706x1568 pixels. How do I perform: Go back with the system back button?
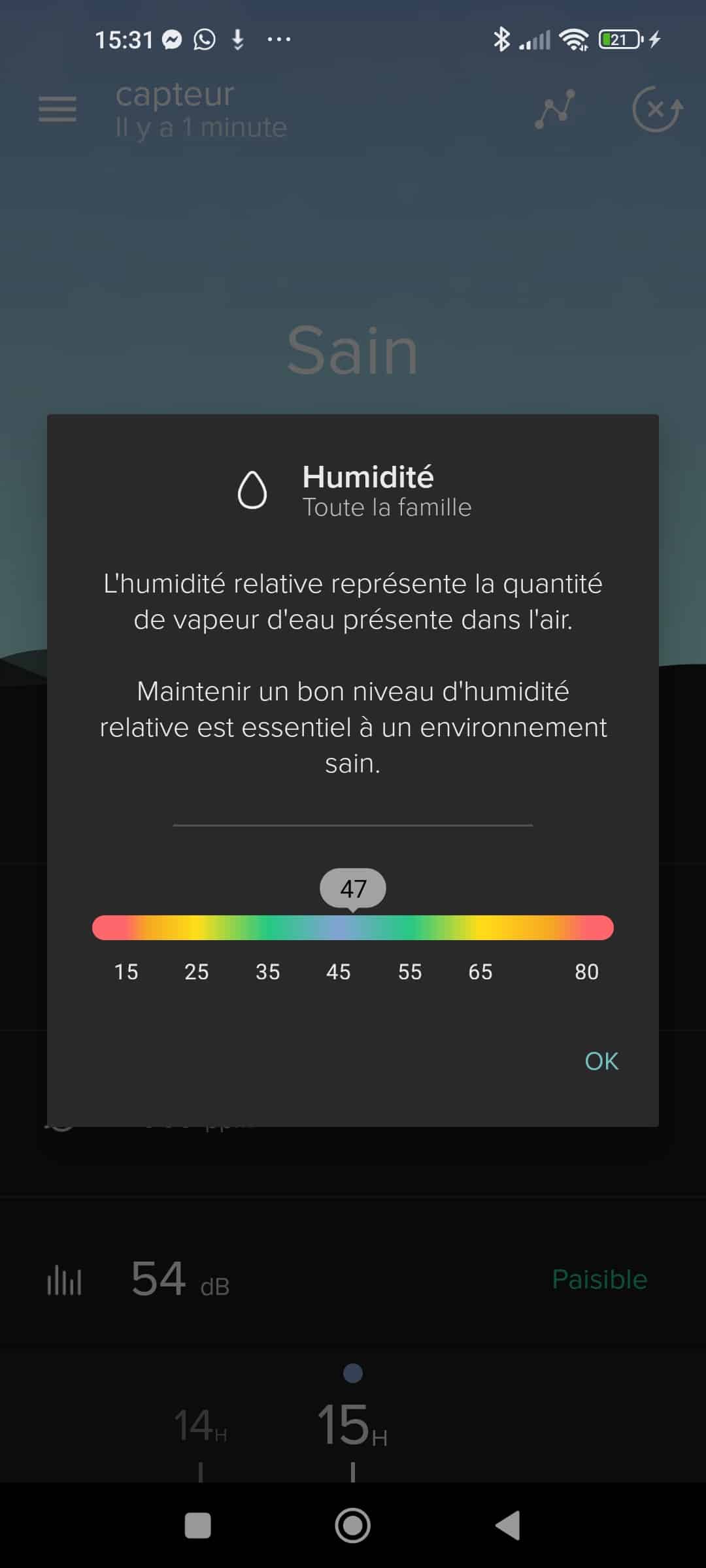pos(508,1525)
